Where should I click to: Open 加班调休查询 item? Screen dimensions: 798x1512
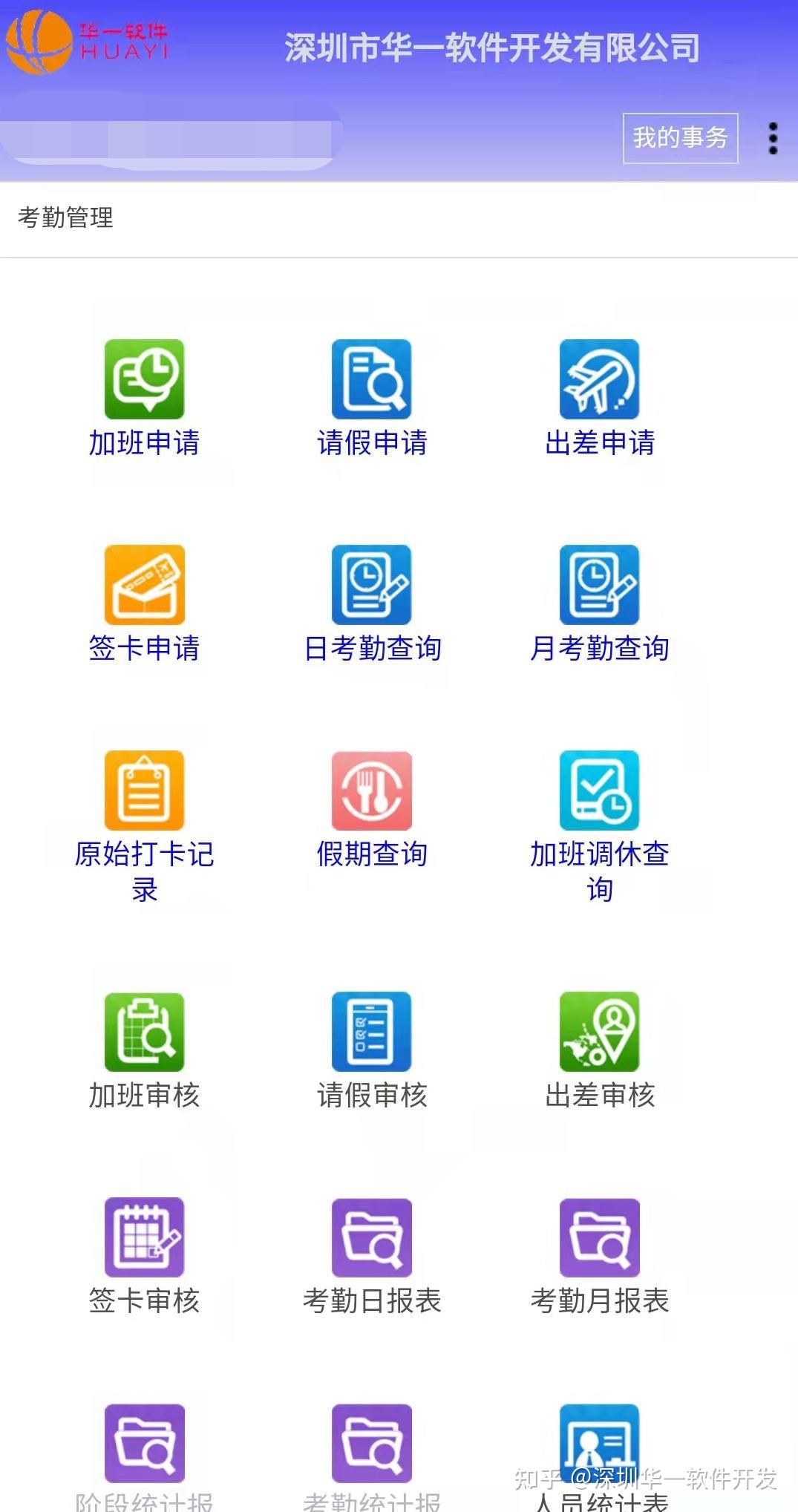point(600,827)
